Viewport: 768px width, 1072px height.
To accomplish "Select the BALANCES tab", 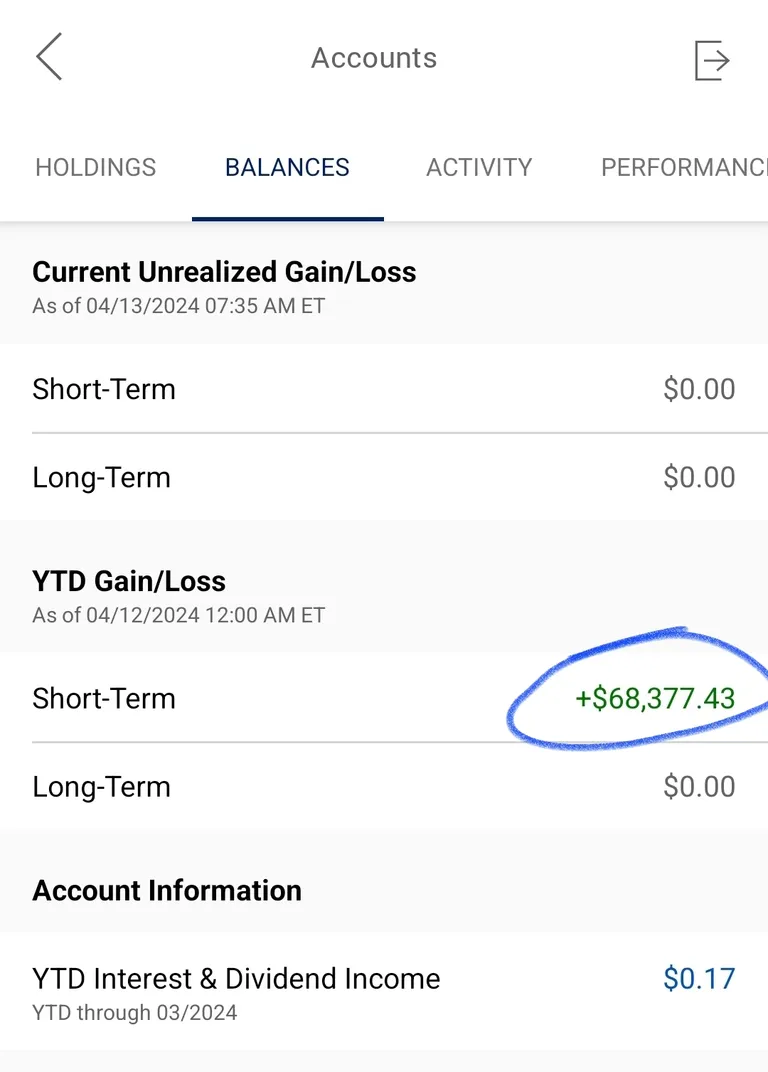I will pos(287,167).
